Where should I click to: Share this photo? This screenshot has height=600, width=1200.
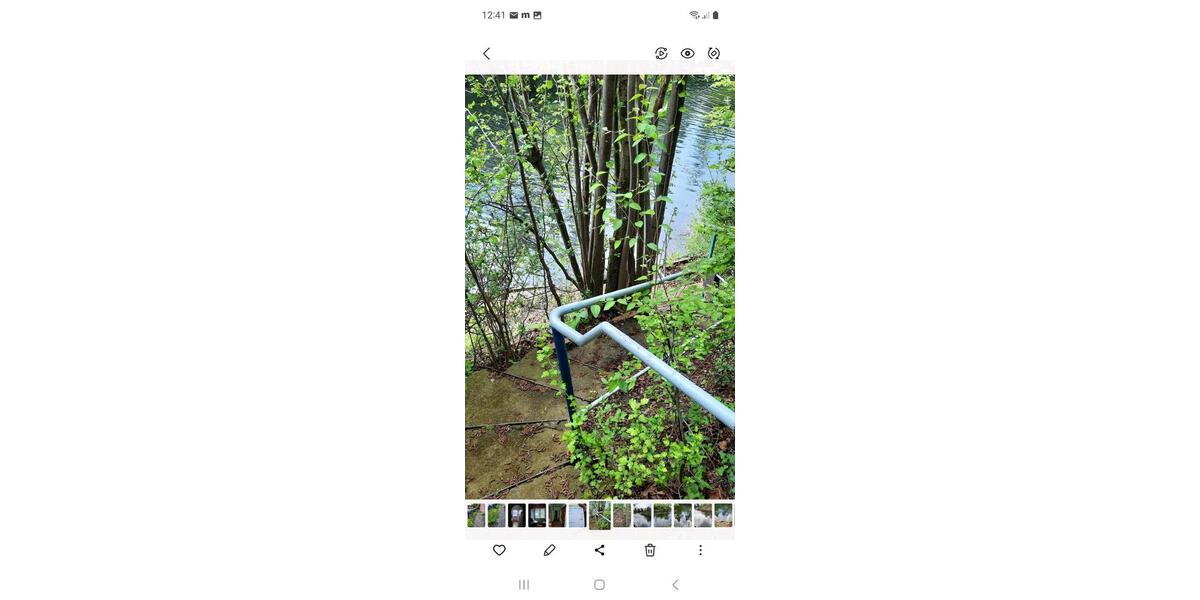click(600, 550)
